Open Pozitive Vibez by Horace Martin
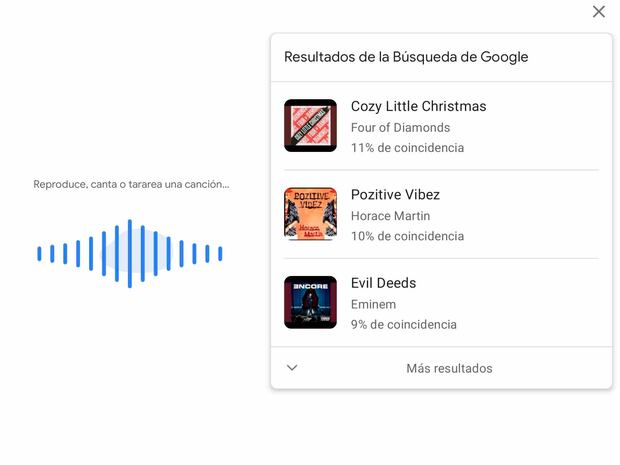This screenshot has width=620, height=465. pos(440,214)
